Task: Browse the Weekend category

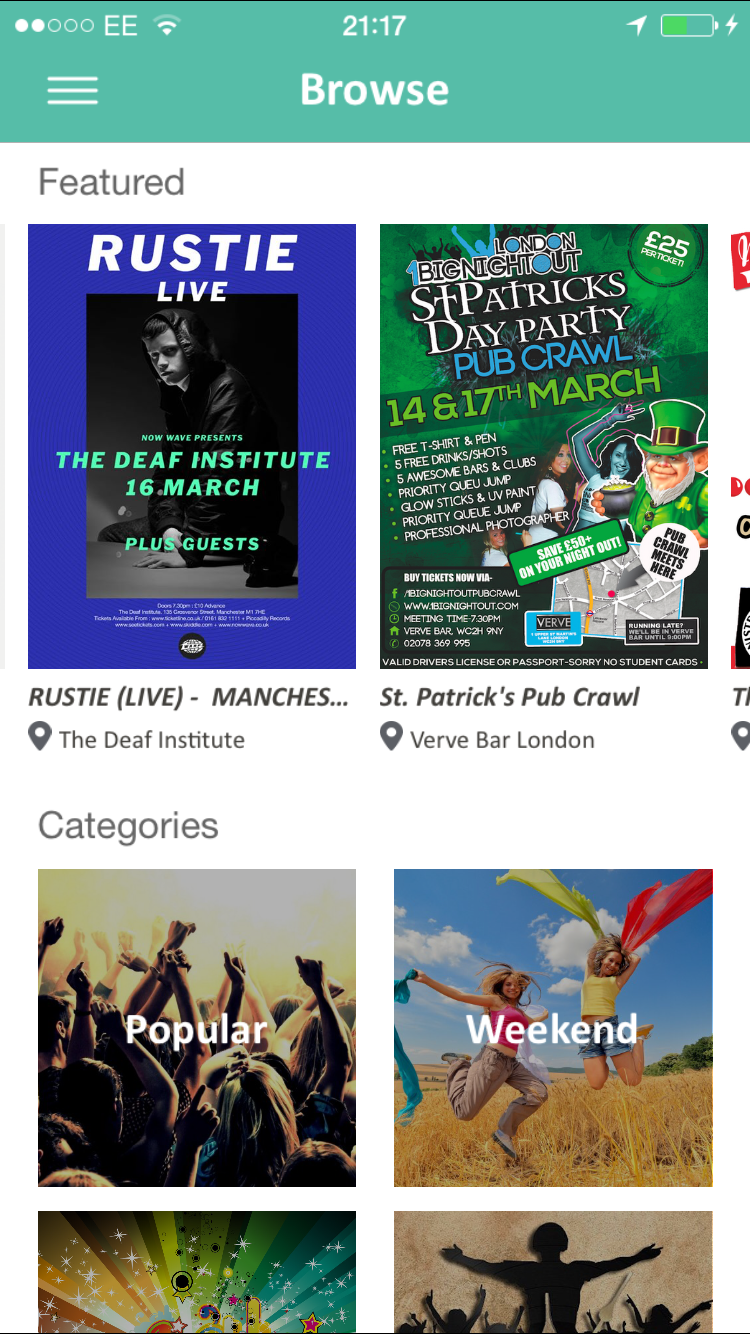Action: point(553,1028)
